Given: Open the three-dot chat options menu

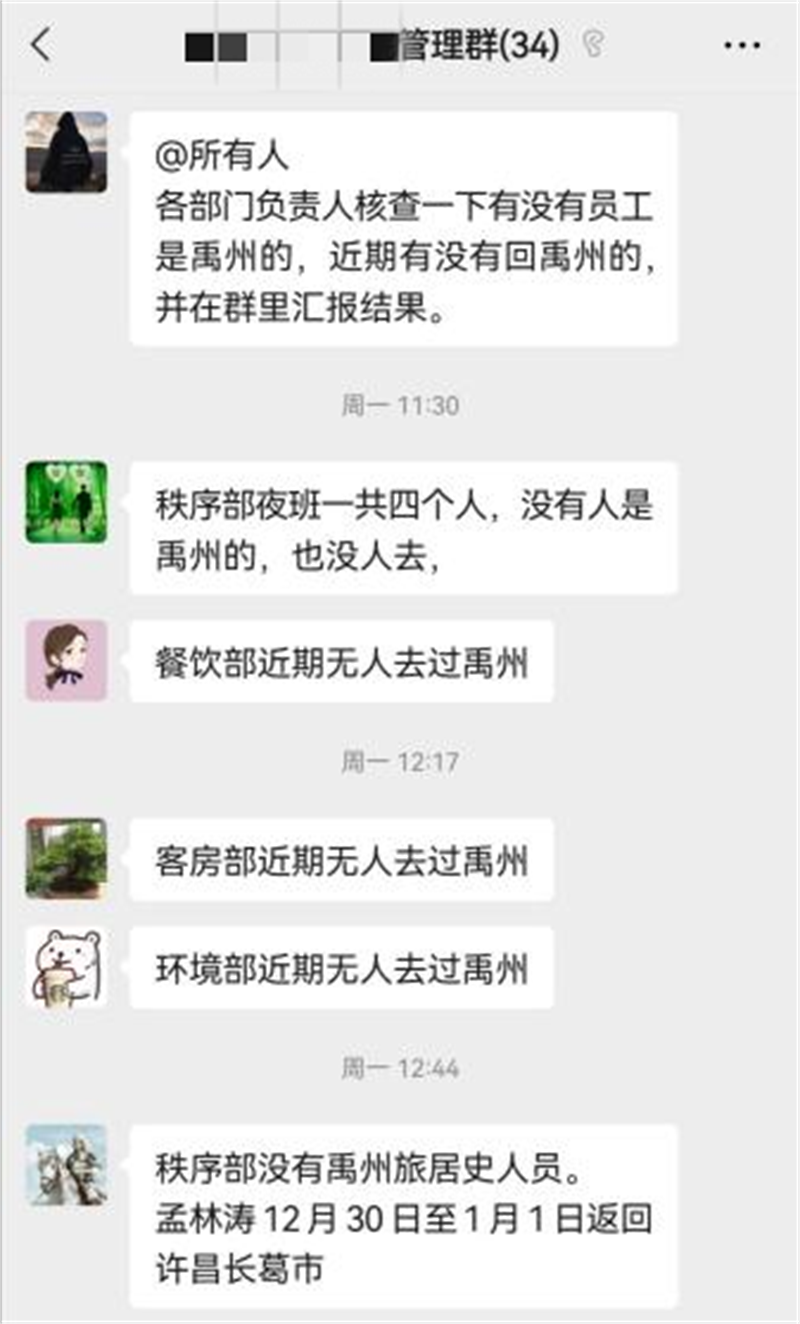Looking at the screenshot, I should 741,46.
